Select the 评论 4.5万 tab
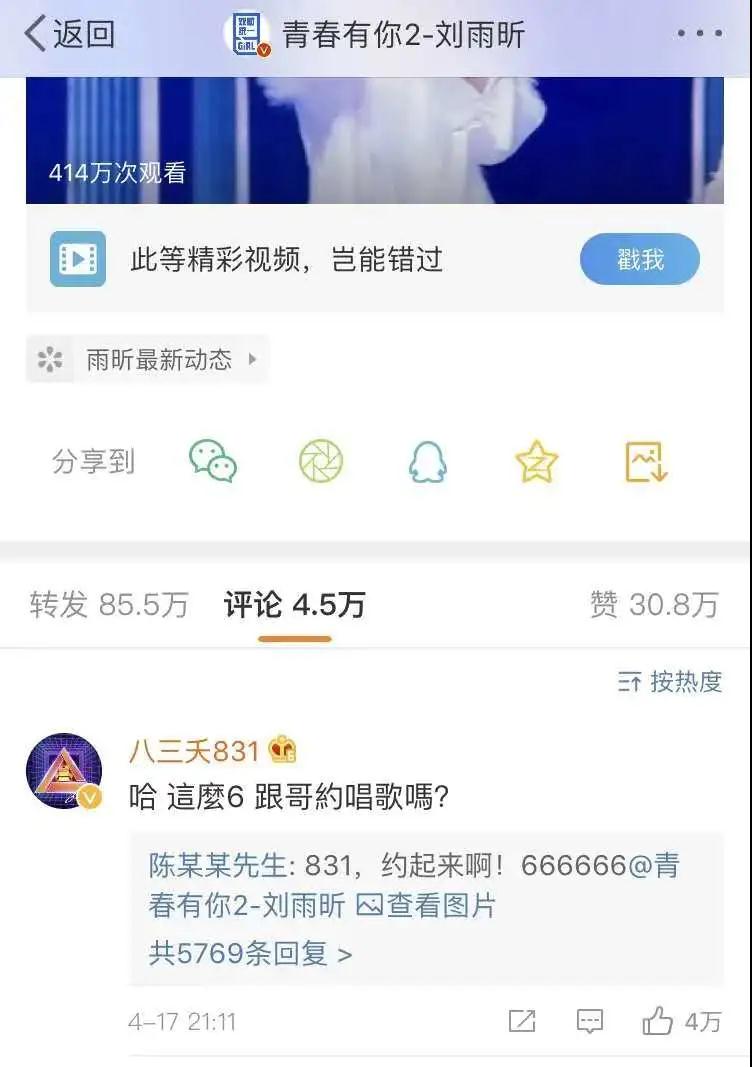The width and height of the screenshot is (752, 1067). (294, 605)
